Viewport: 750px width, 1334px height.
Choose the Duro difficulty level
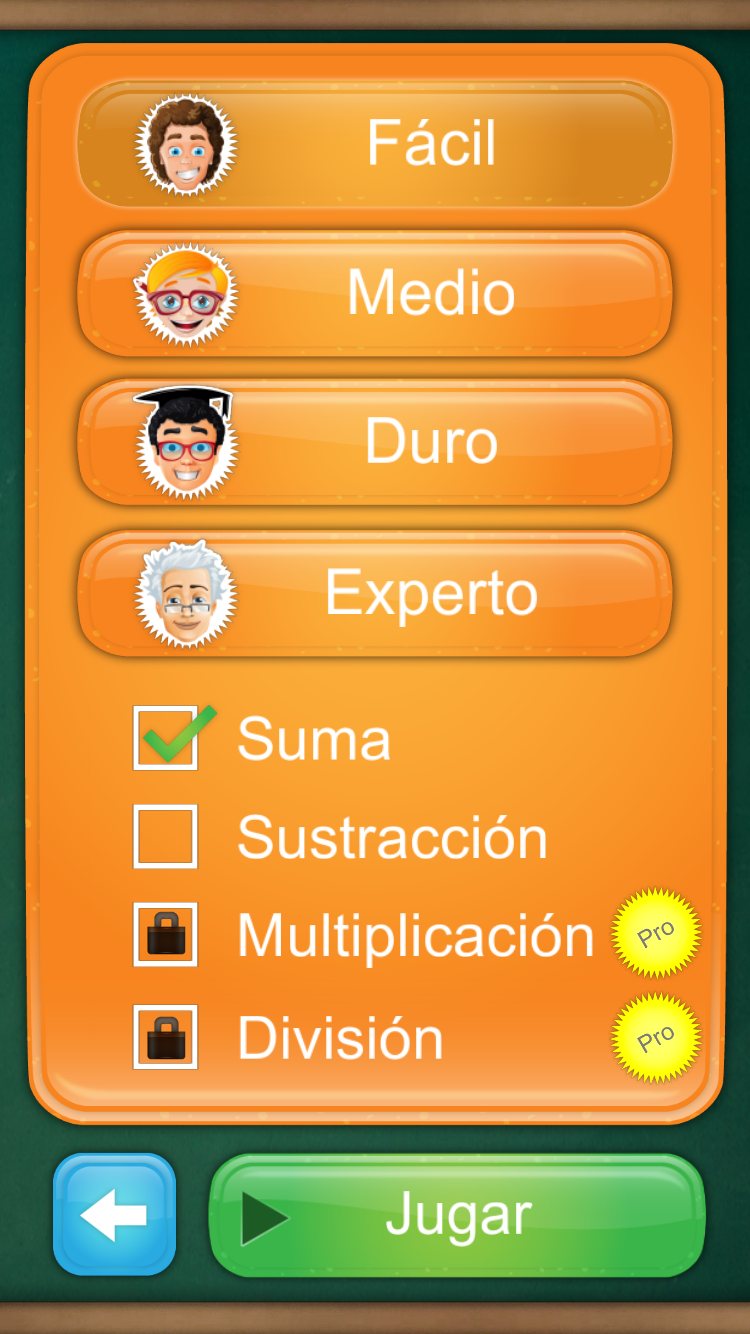coord(430,441)
